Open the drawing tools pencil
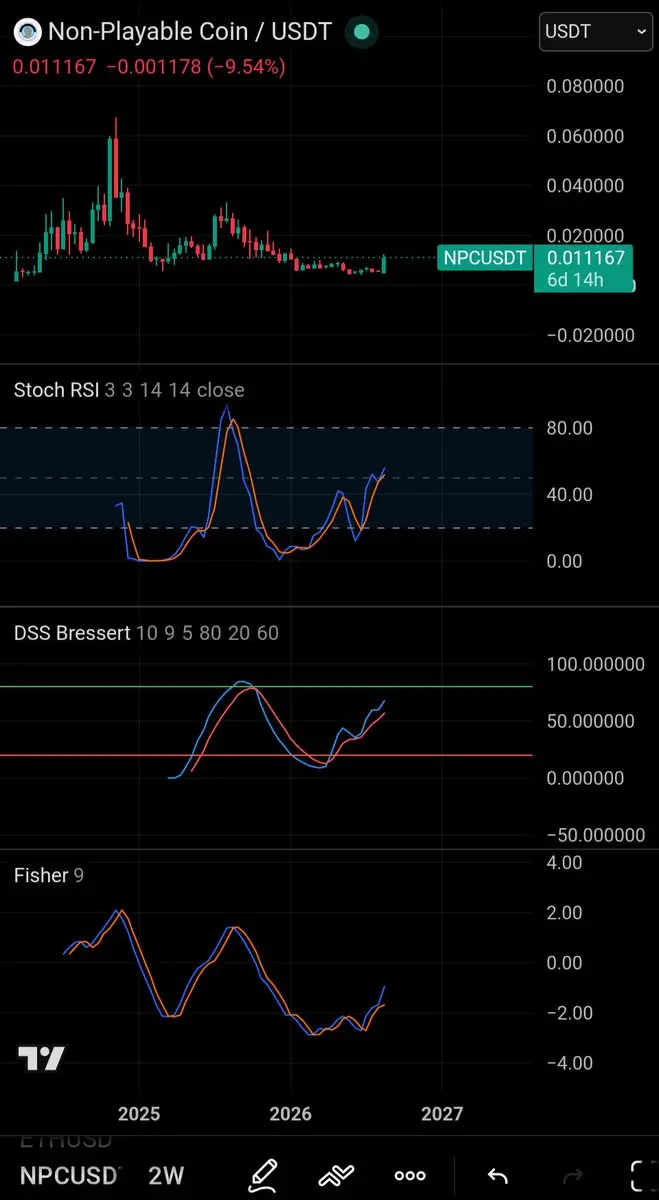659x1200 pixels. click(x=262, y=1174)
